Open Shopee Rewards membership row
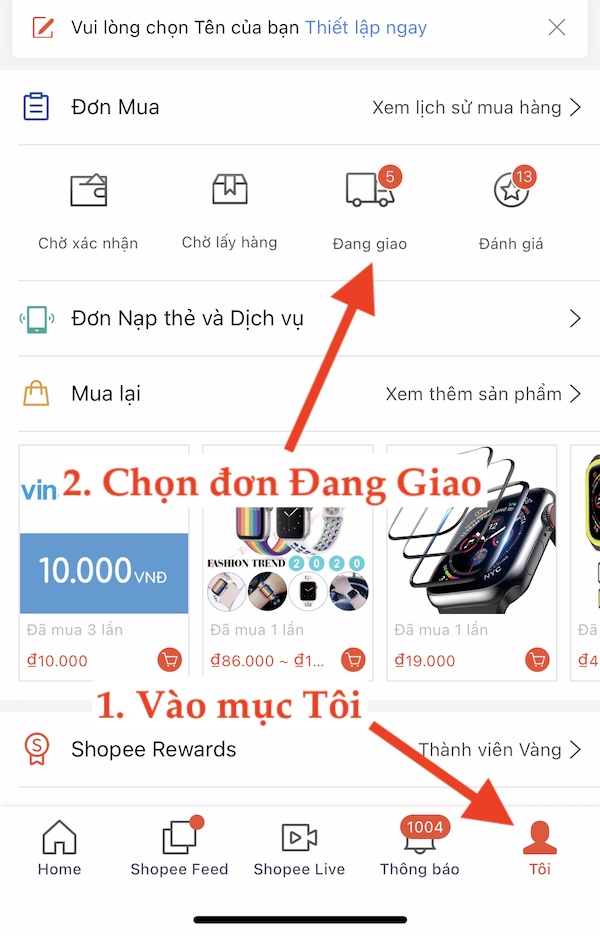The height and width of the screenshot is (936, 600). tap(300, 749)
